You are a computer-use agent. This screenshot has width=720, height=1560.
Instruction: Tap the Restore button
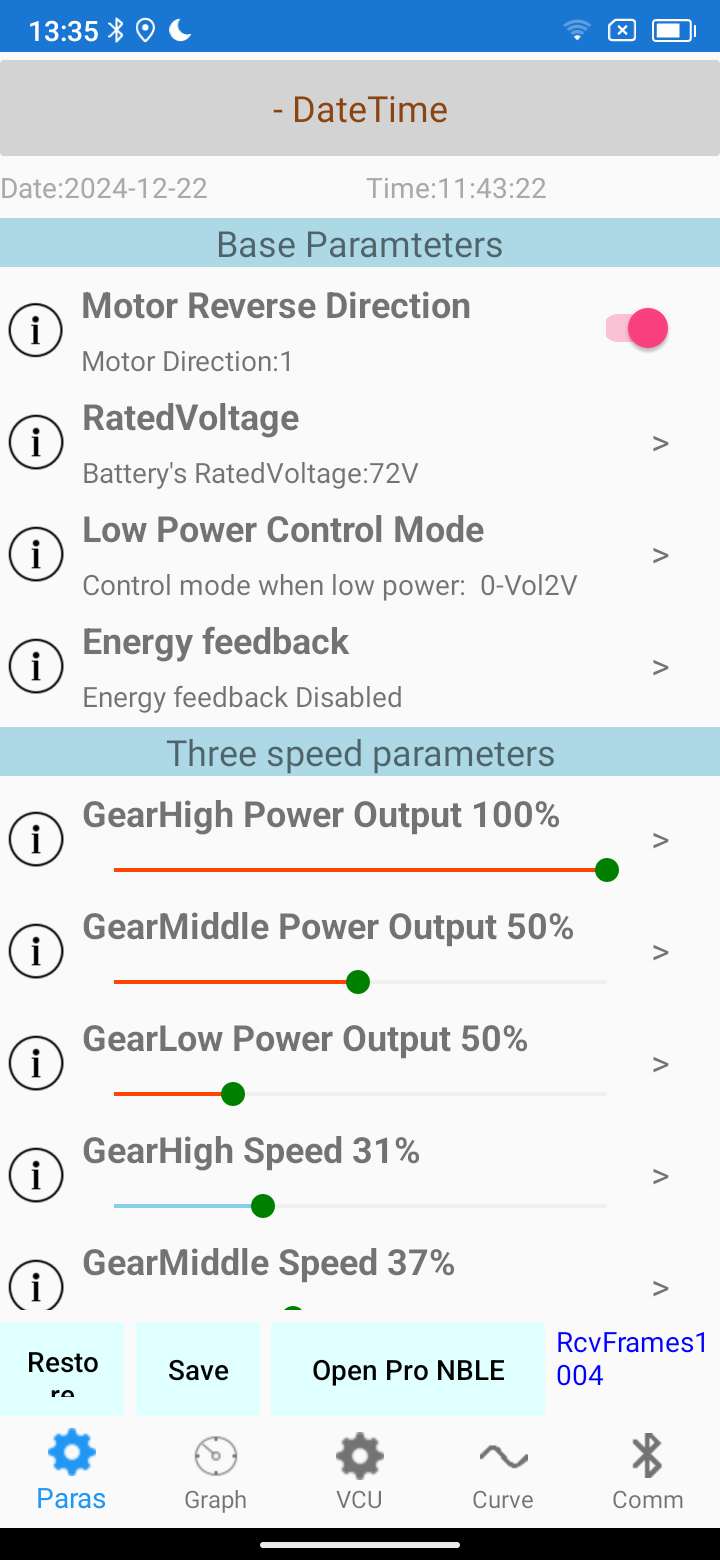click(x=62, y=1368)
